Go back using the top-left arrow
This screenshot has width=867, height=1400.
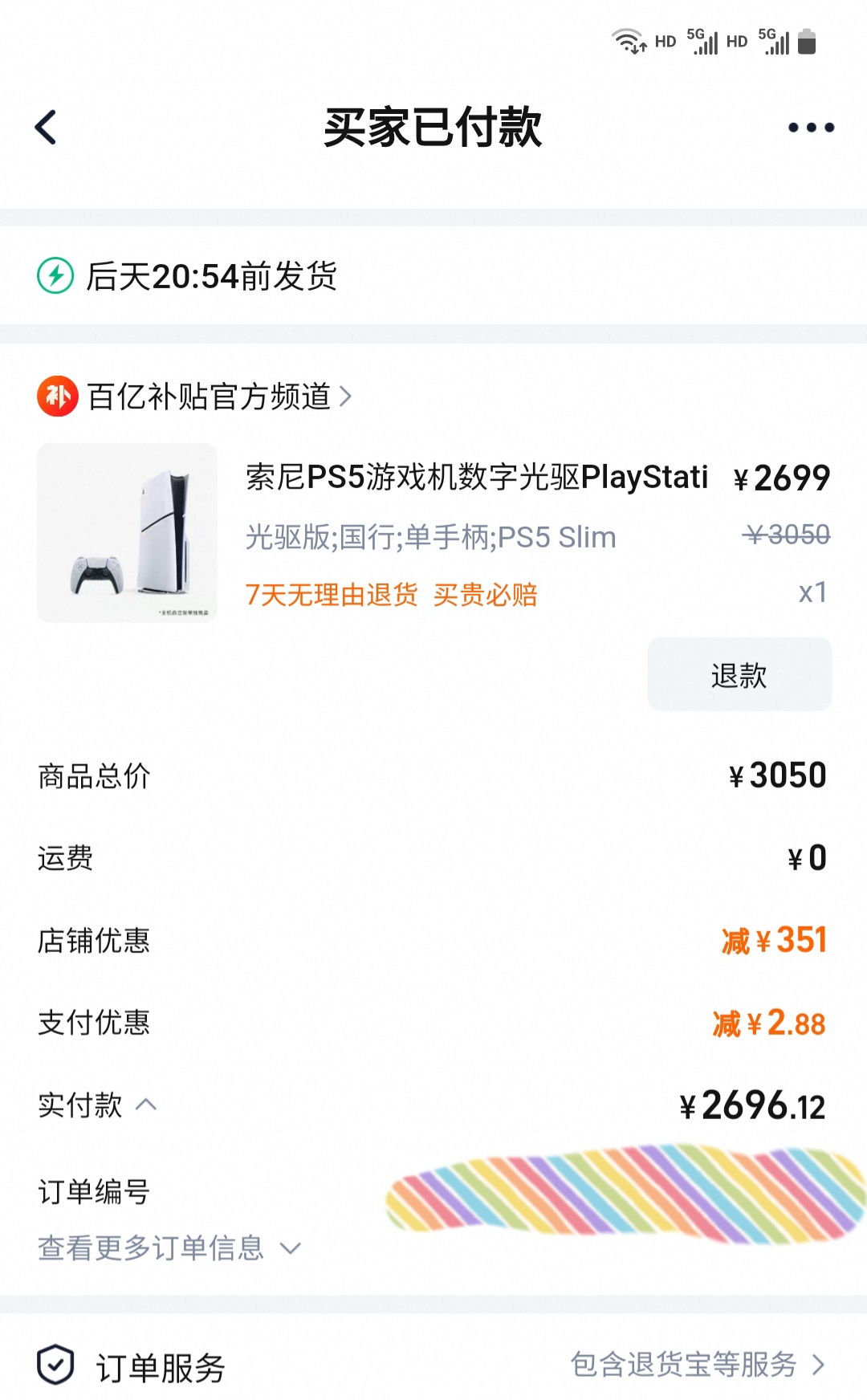[47, 128]
